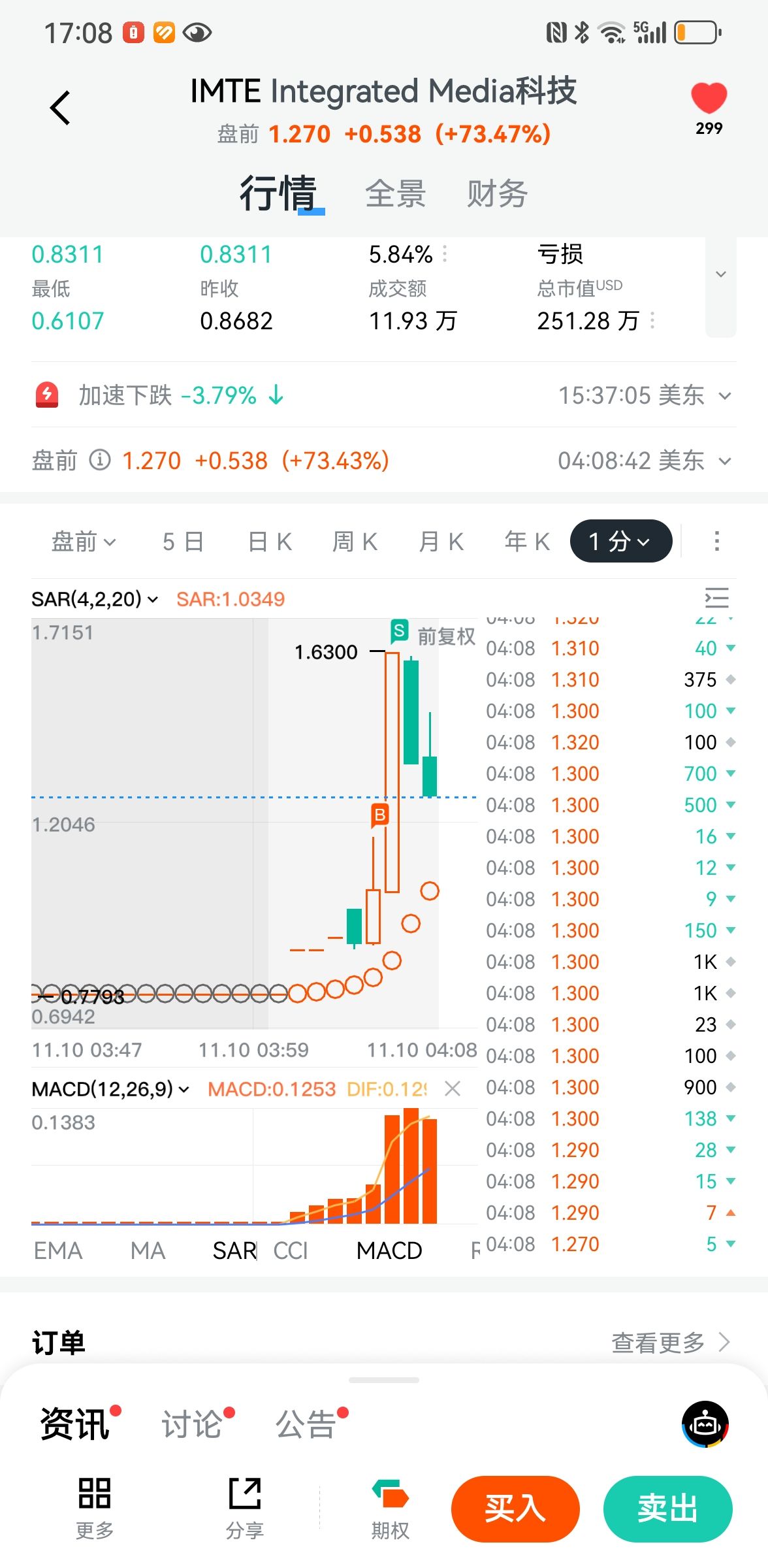Viewport: 768px width, 1568px height.
Task: Switch chart to 月K
Action: coord(441,542)
